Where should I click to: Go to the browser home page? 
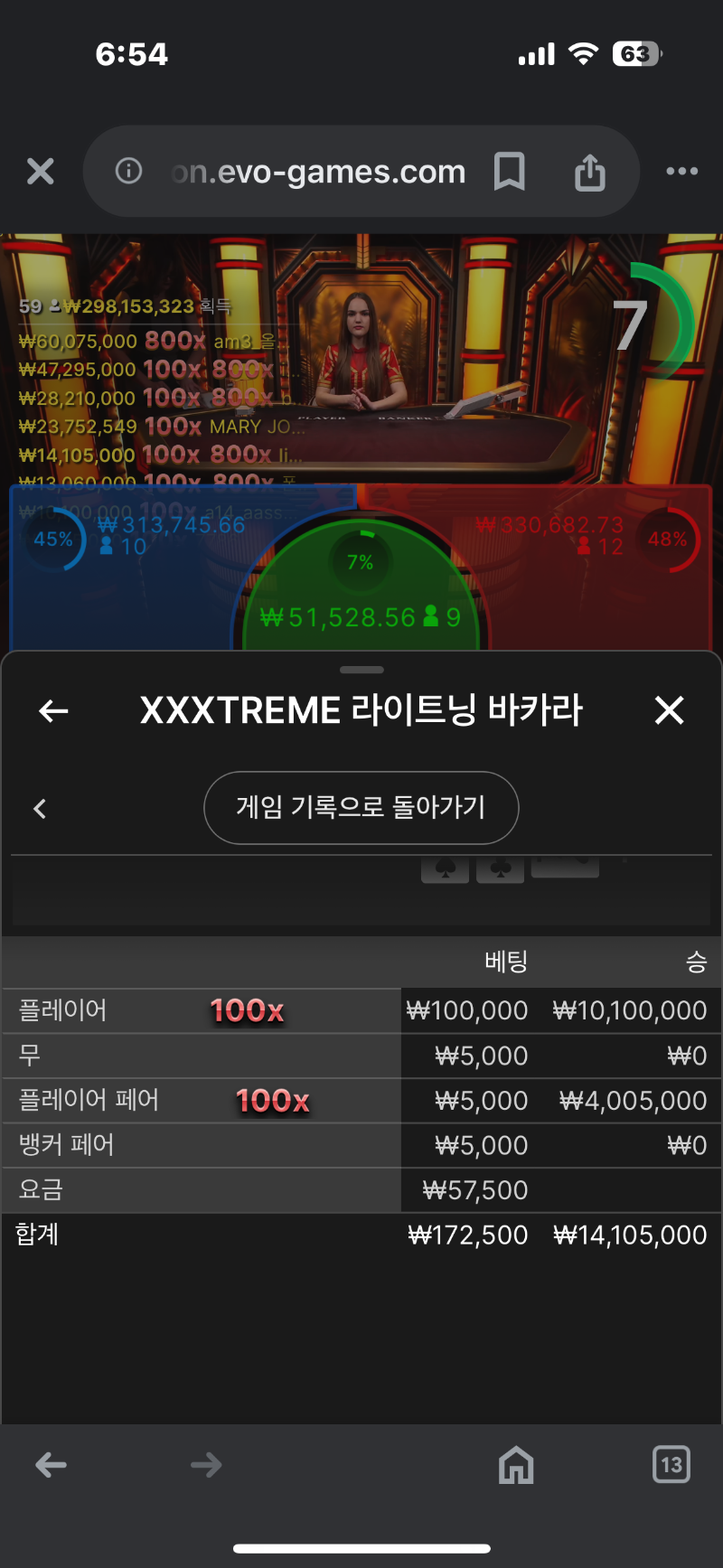click(516, 1464)
